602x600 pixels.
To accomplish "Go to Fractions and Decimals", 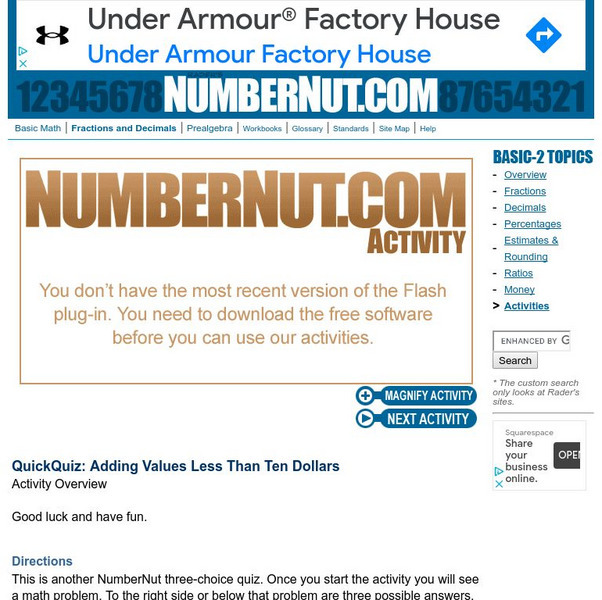I will 123,129.
